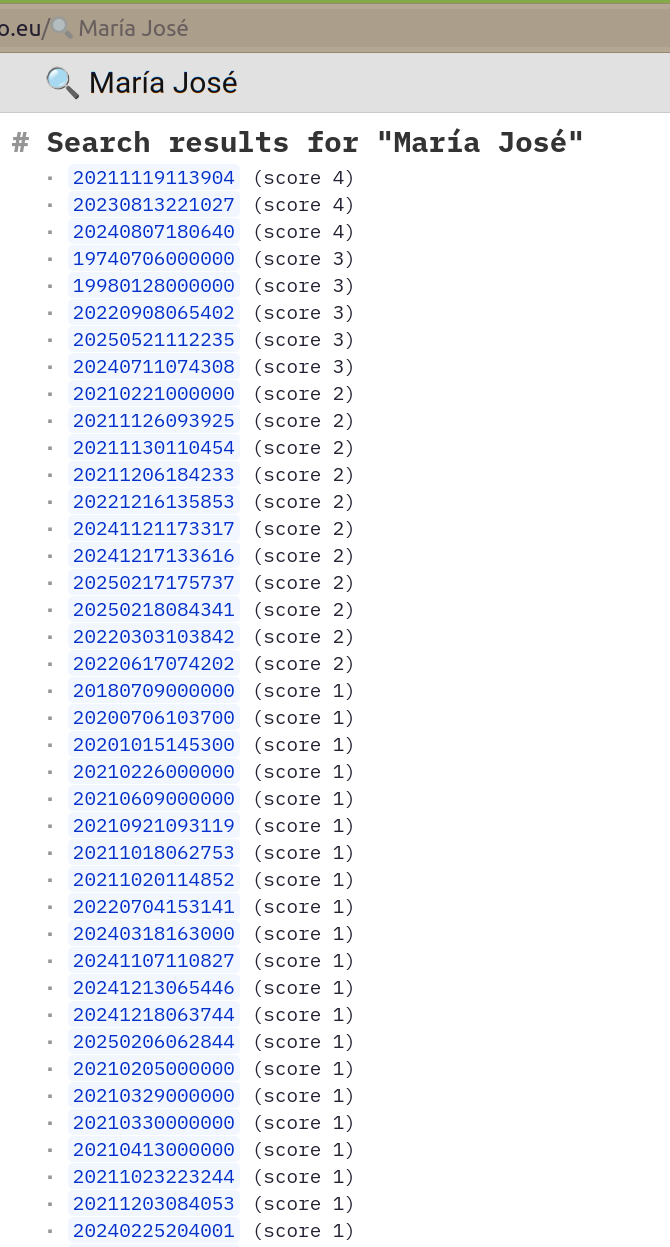This screenshot has width=670, height=1247.
Task: Select the note 20250206062844
Action: pos(154,1042)
